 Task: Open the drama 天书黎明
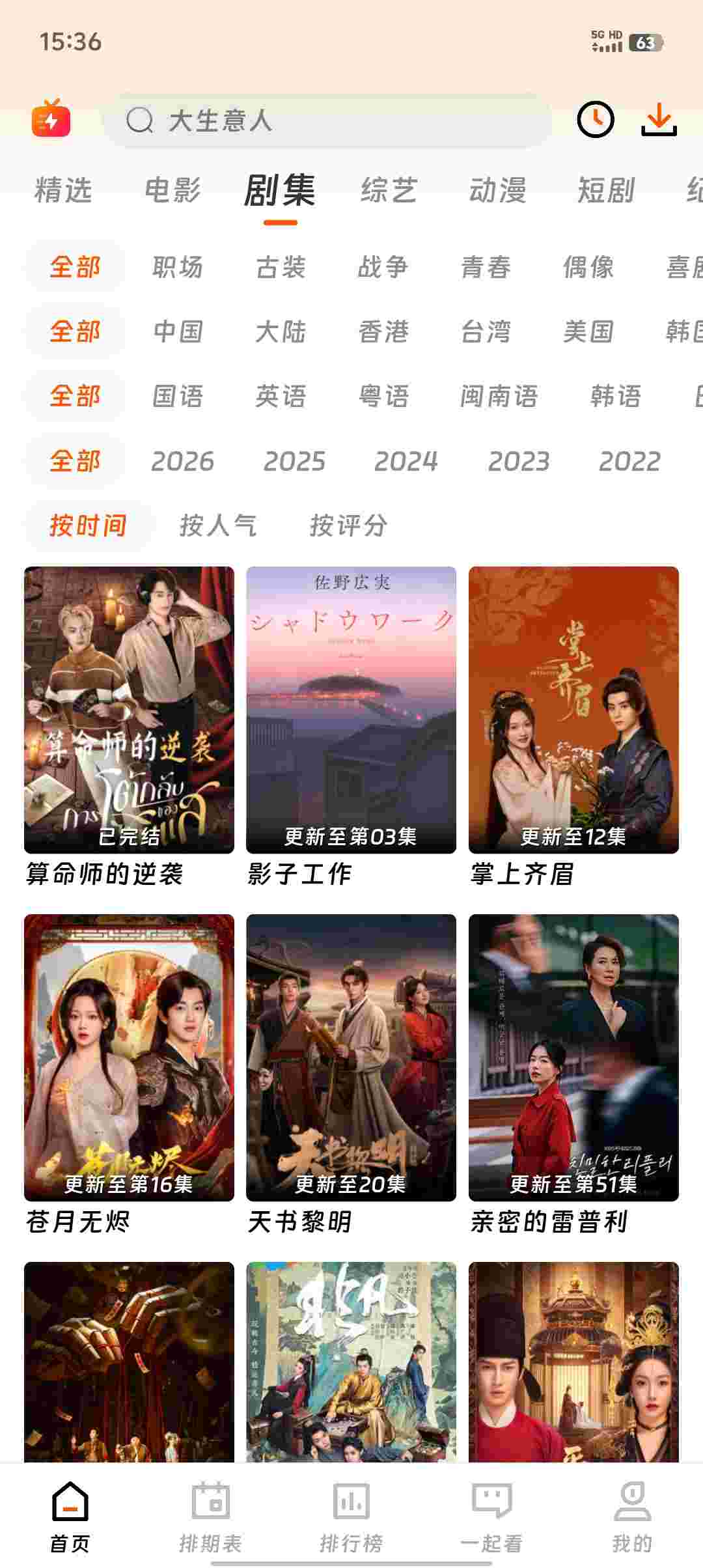[351, 1057]
